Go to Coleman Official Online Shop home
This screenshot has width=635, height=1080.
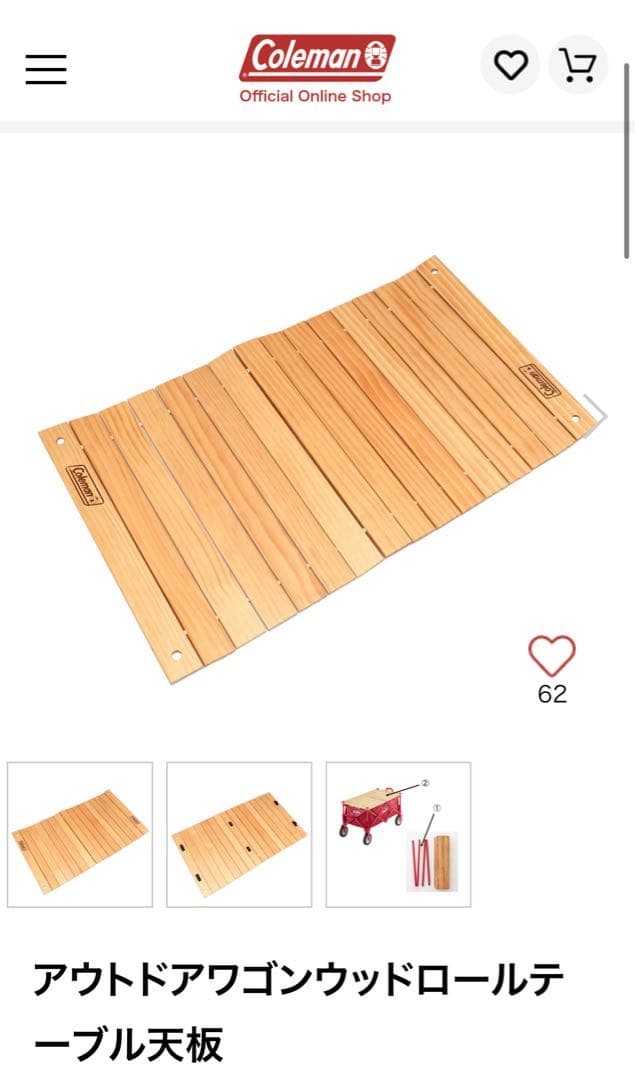316,68
